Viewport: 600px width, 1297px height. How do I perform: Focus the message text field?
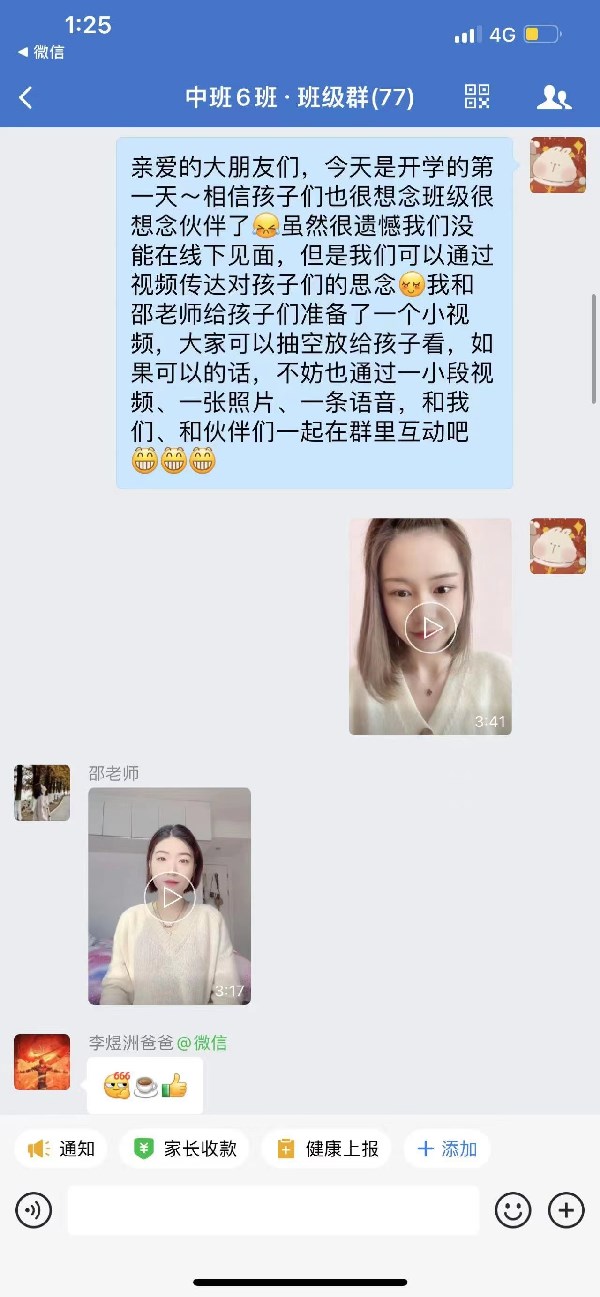point(273,1211)
